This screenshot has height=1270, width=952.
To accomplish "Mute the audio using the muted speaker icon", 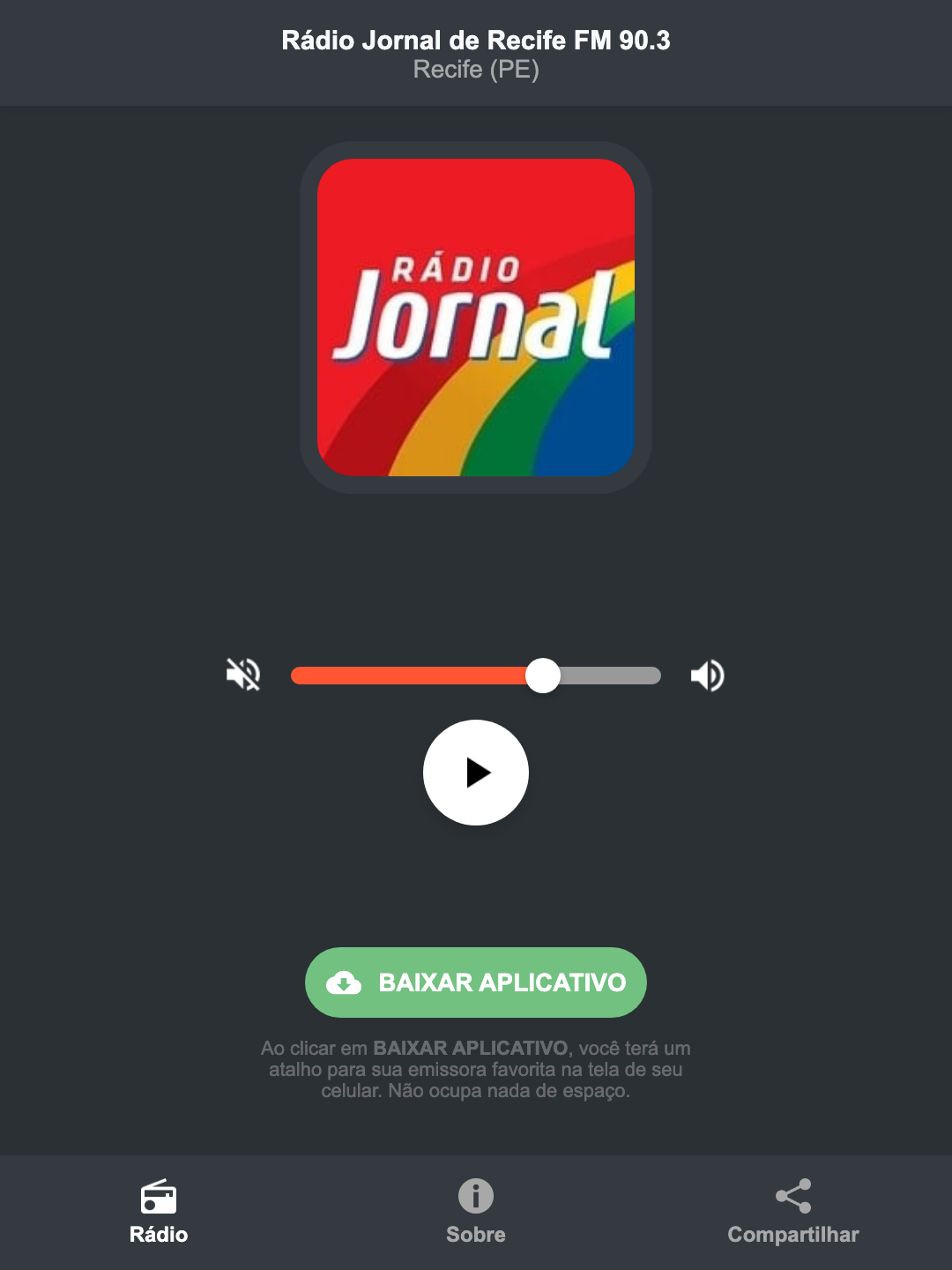I will click(242, 675).
